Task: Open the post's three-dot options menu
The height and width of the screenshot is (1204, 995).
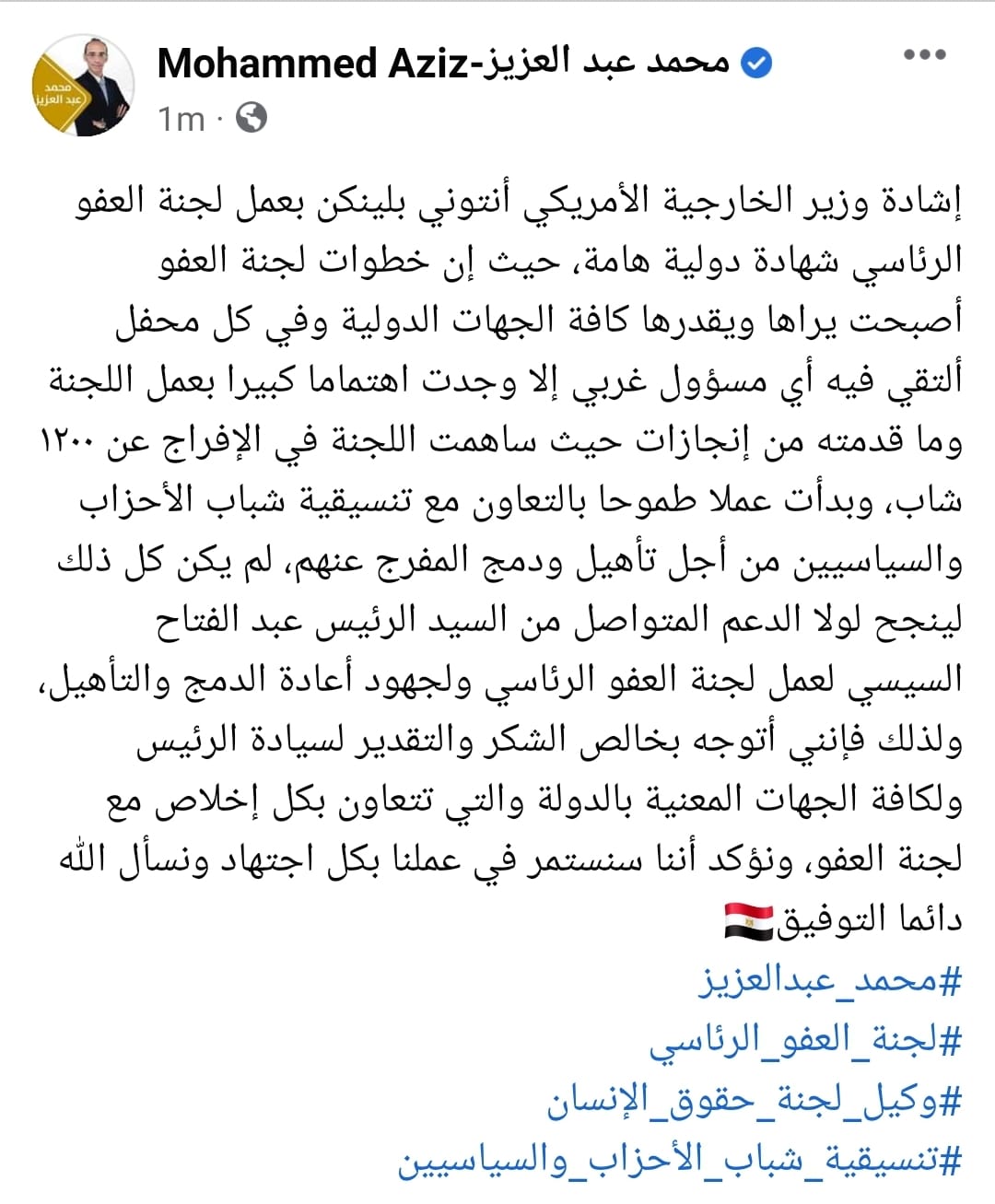Action: tap(924, 54)
